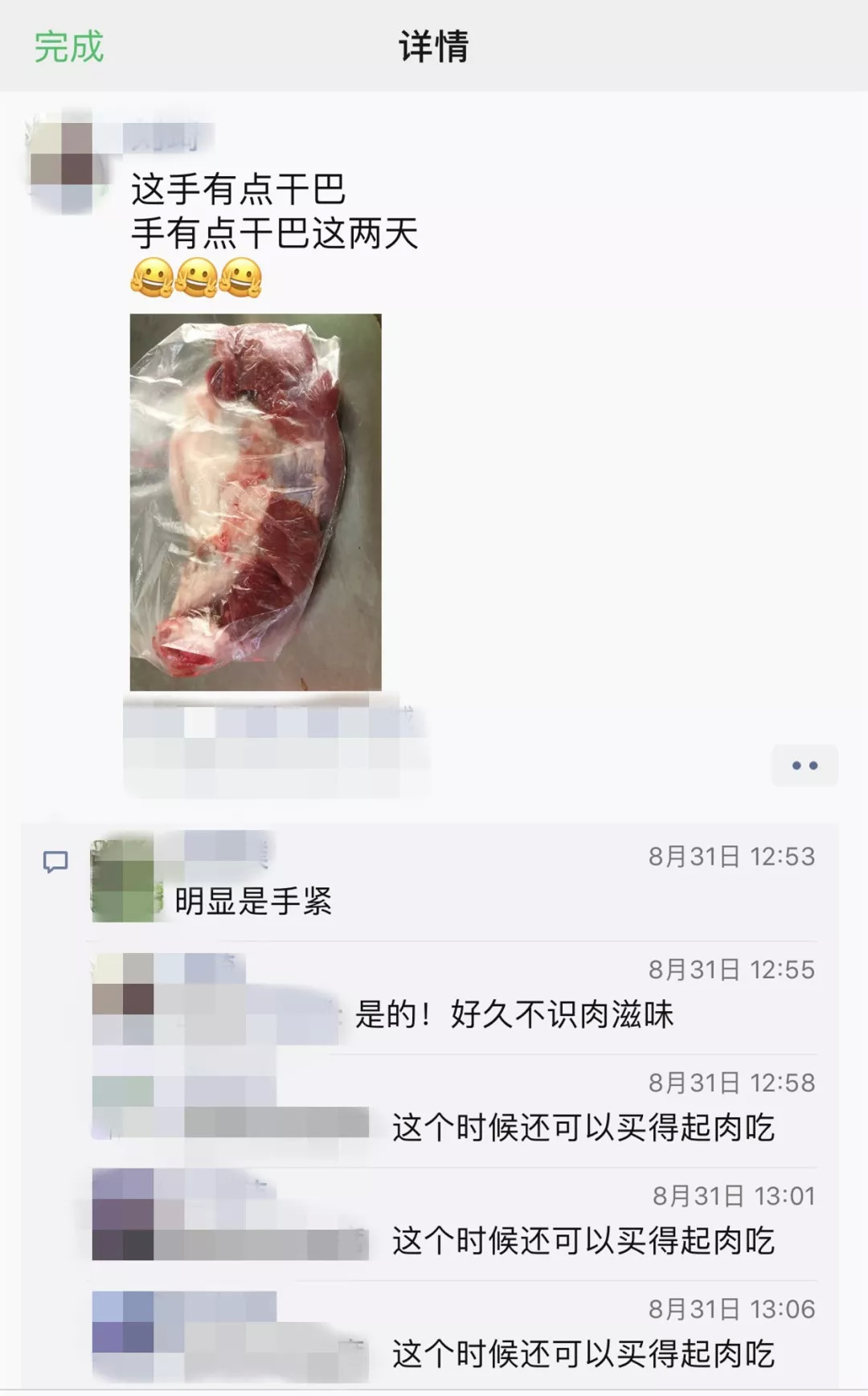Reply to the comment 是的！好久不识肉滋味
Screen dimensions: 868x1396
(x=514, y=1014)
